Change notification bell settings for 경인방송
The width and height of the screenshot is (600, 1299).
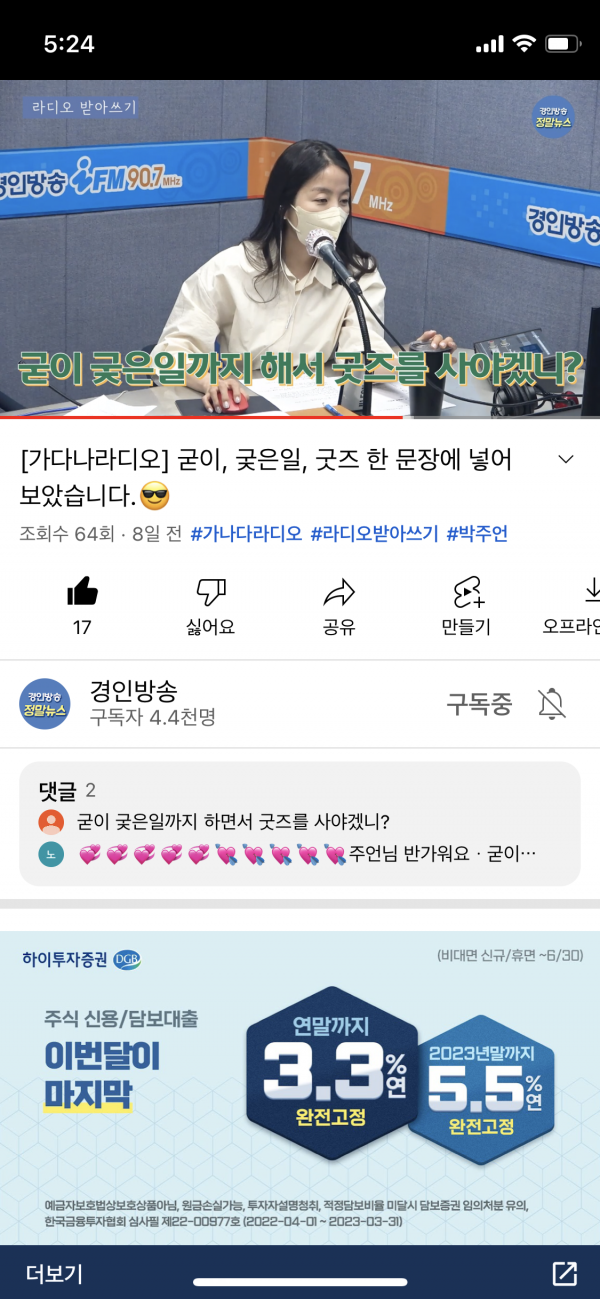551,704
